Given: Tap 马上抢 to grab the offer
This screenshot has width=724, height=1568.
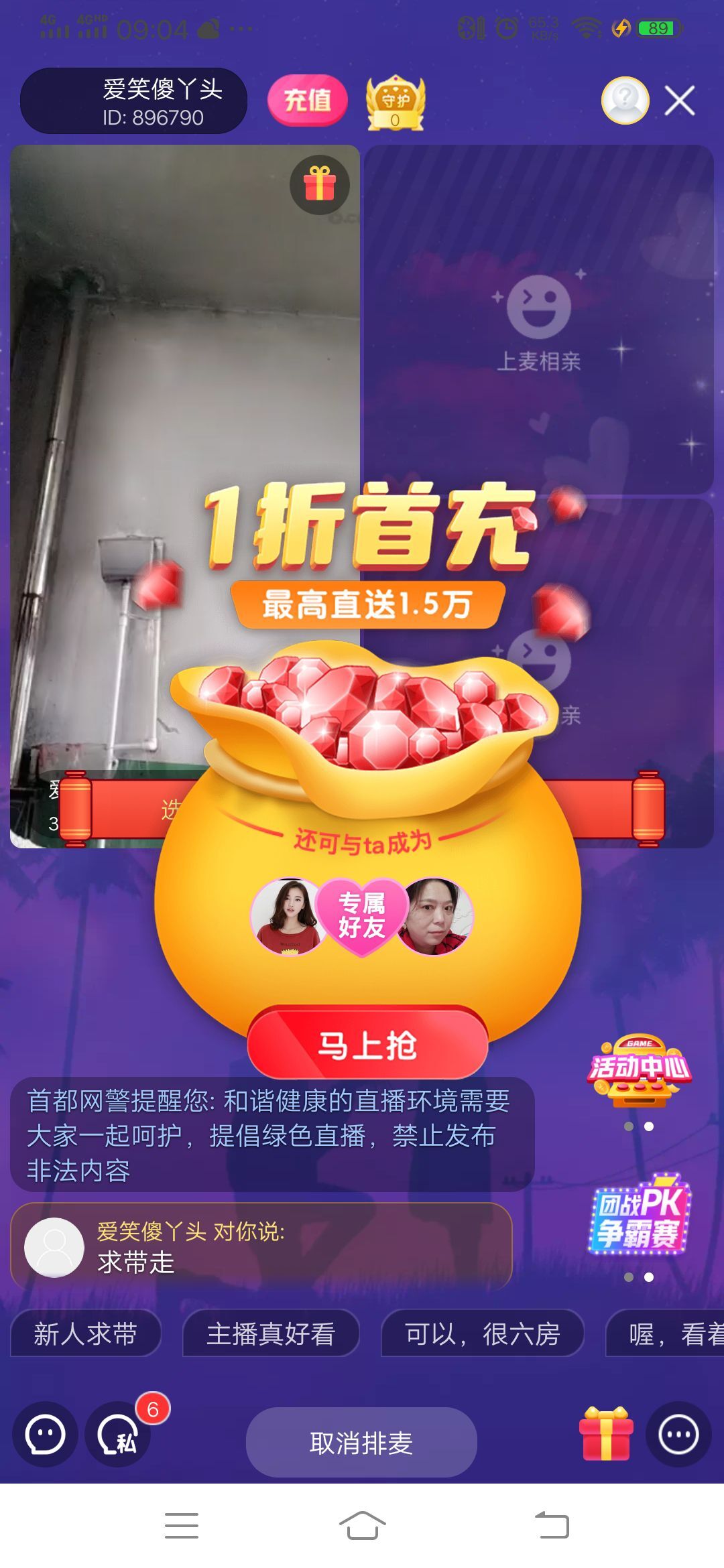Looking at the screenshot, I should pos(367,1045).
